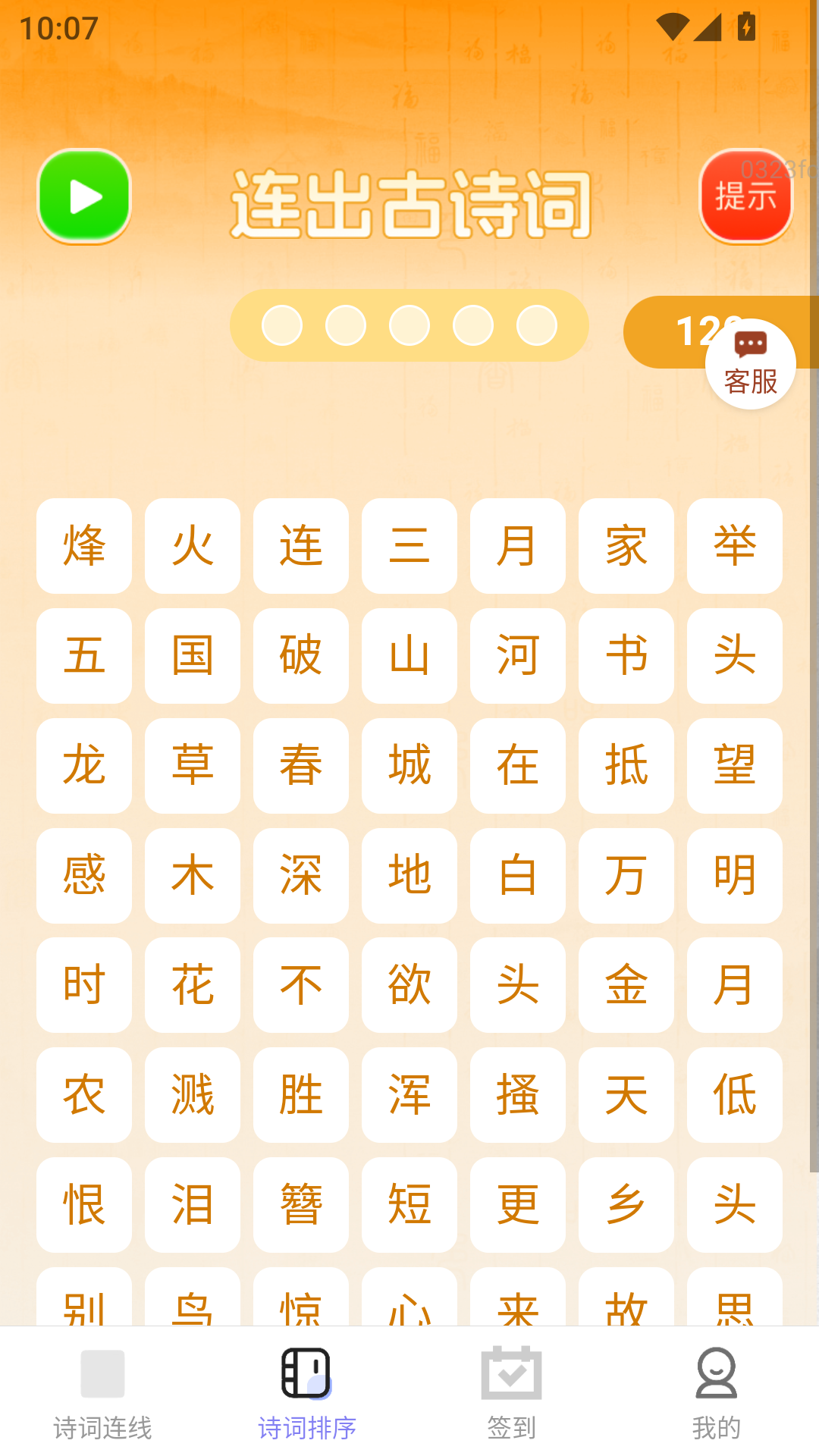Select the 草 character tile

(x=193, y=766)
